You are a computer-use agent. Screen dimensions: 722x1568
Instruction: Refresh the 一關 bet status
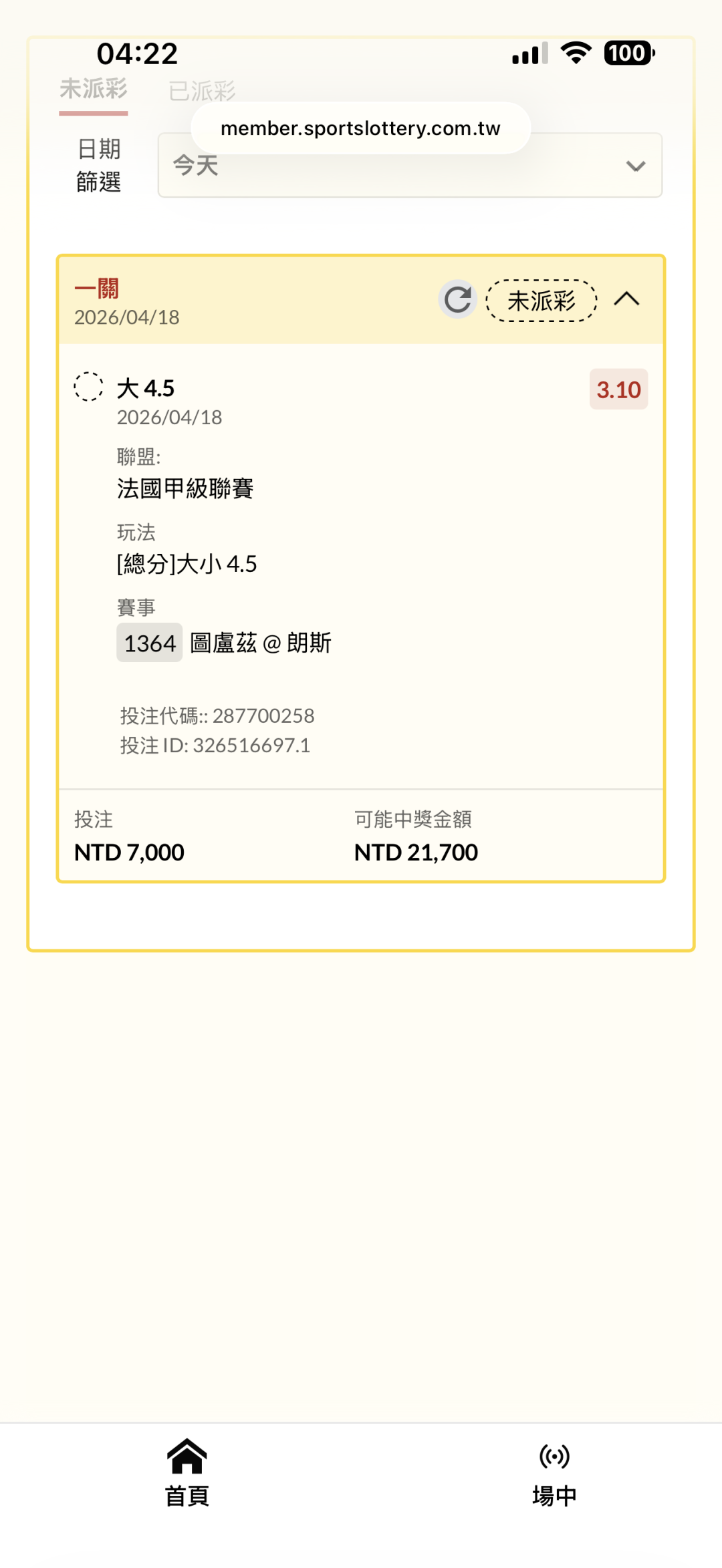(458, 299)
